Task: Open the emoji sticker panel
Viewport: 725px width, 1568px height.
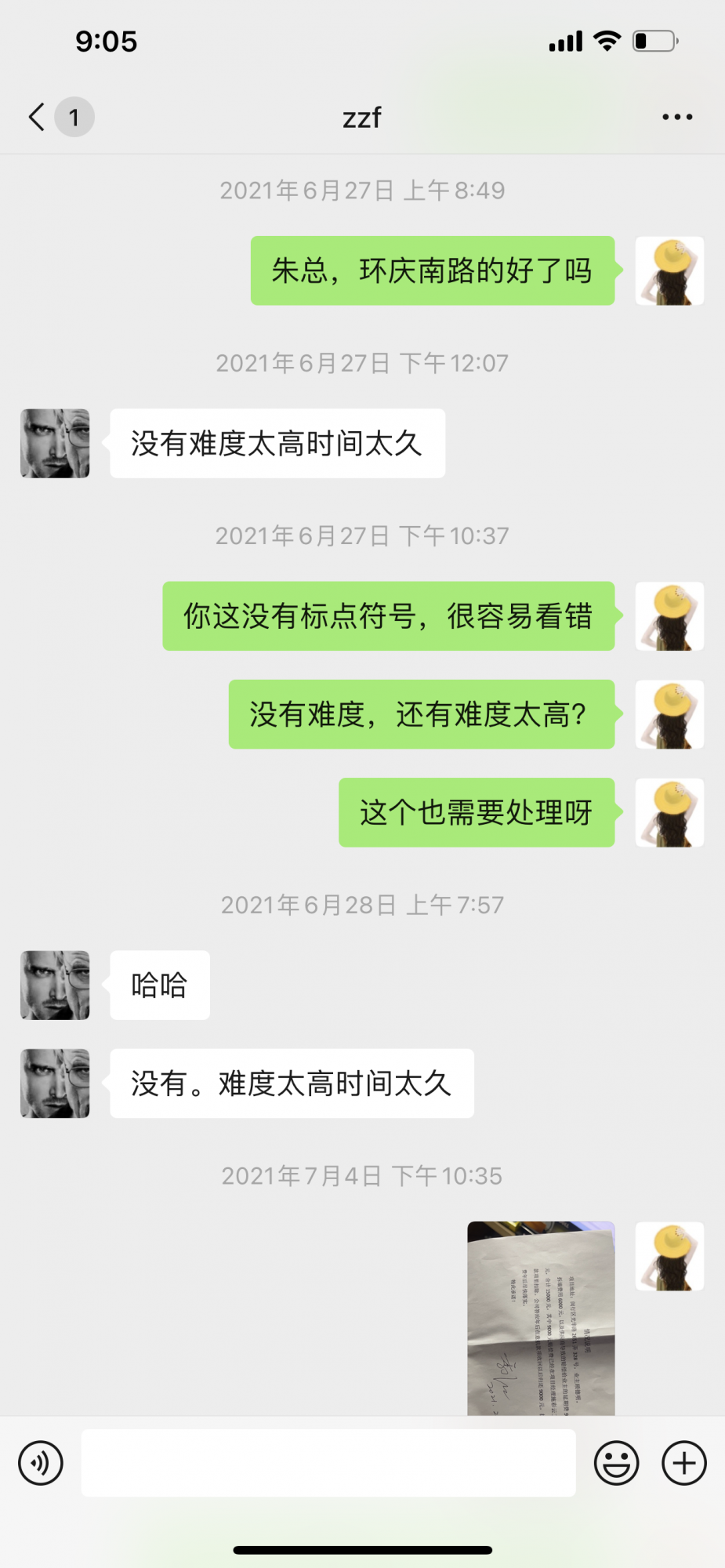Action: (616, 1463)
